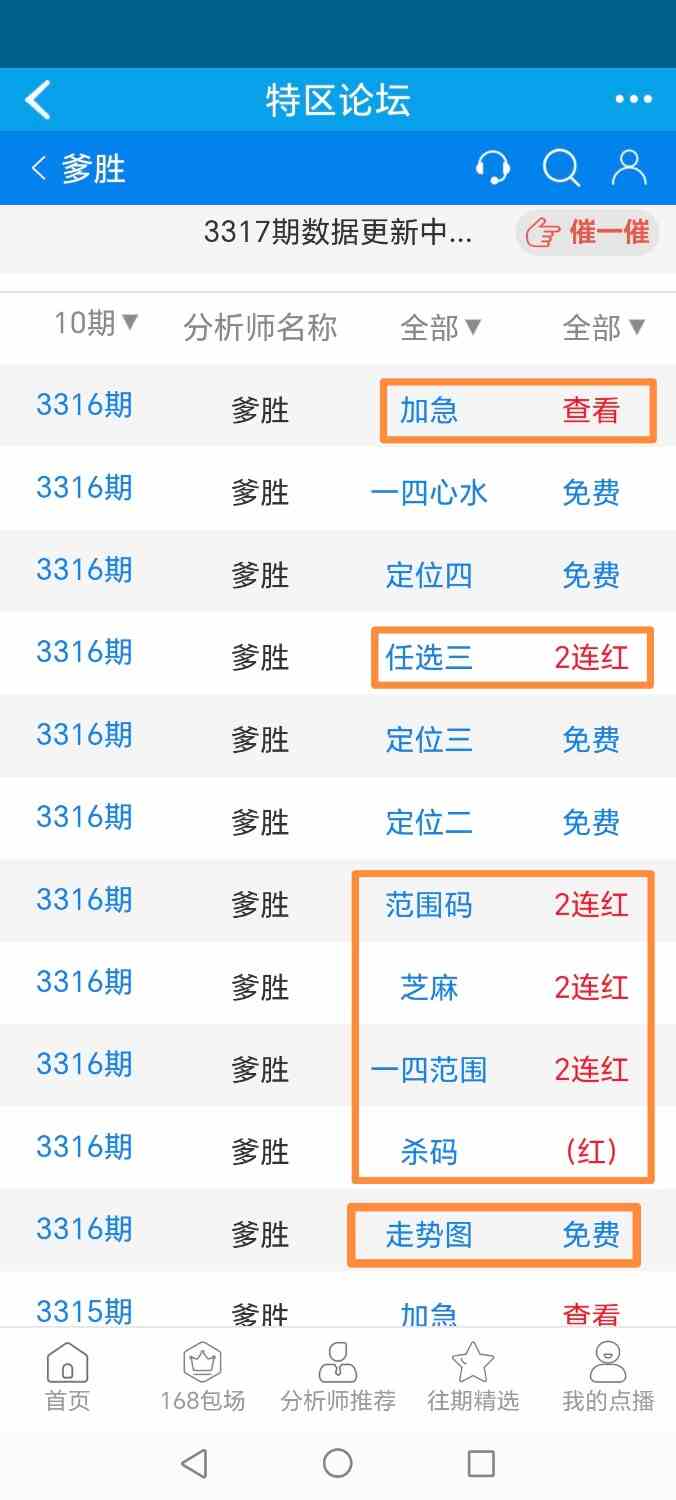Switch to the 往期精选 tab

pyautogui.click(x=473, y=1376)
